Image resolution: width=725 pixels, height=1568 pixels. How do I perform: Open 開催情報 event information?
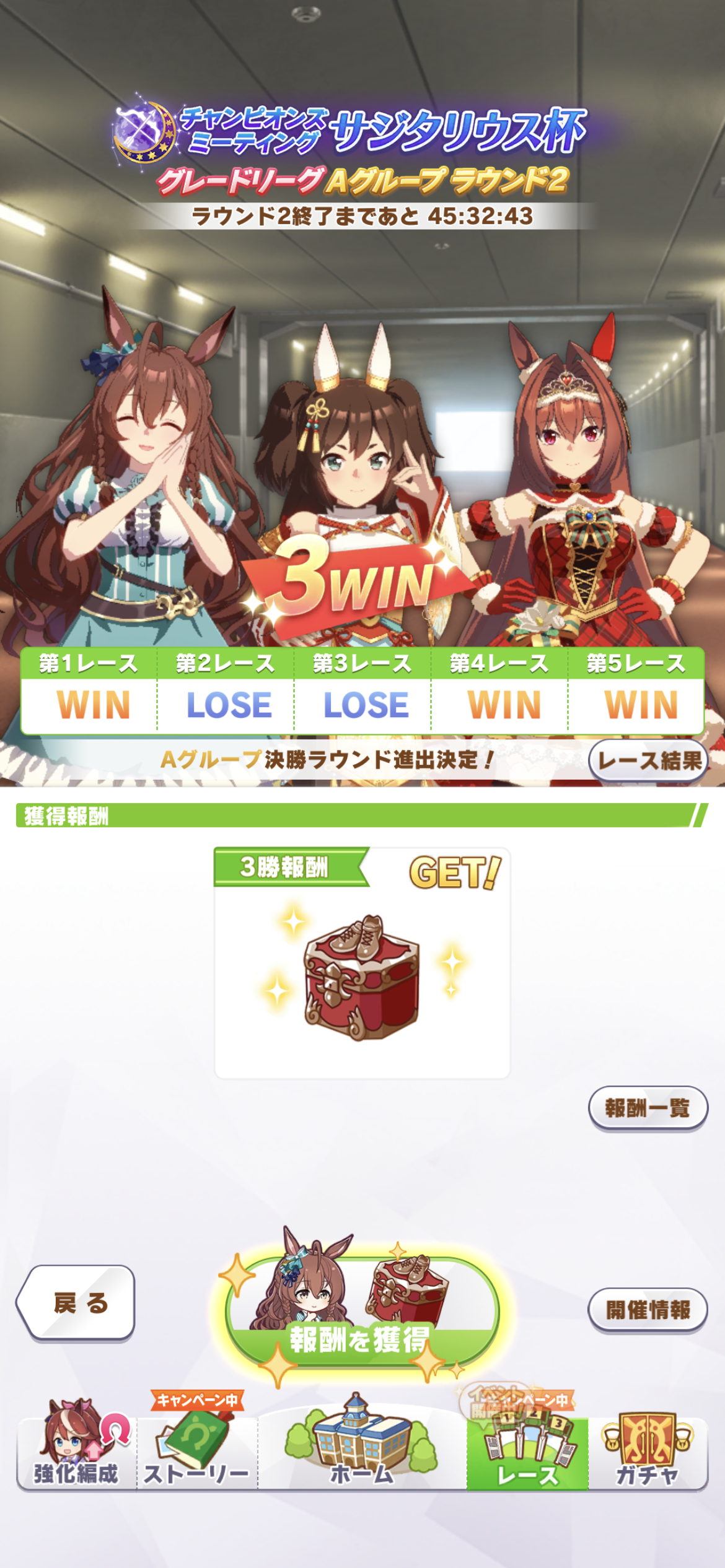tap(647, 1309)
